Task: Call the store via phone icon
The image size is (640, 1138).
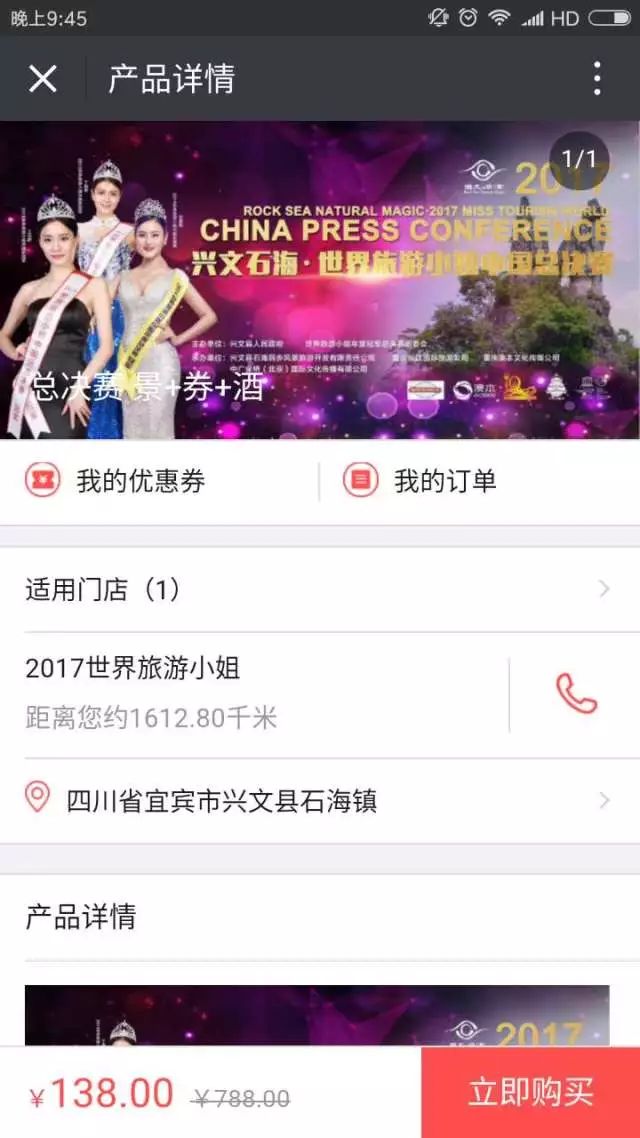Action: pyautogui.click(x=576, y=694)
